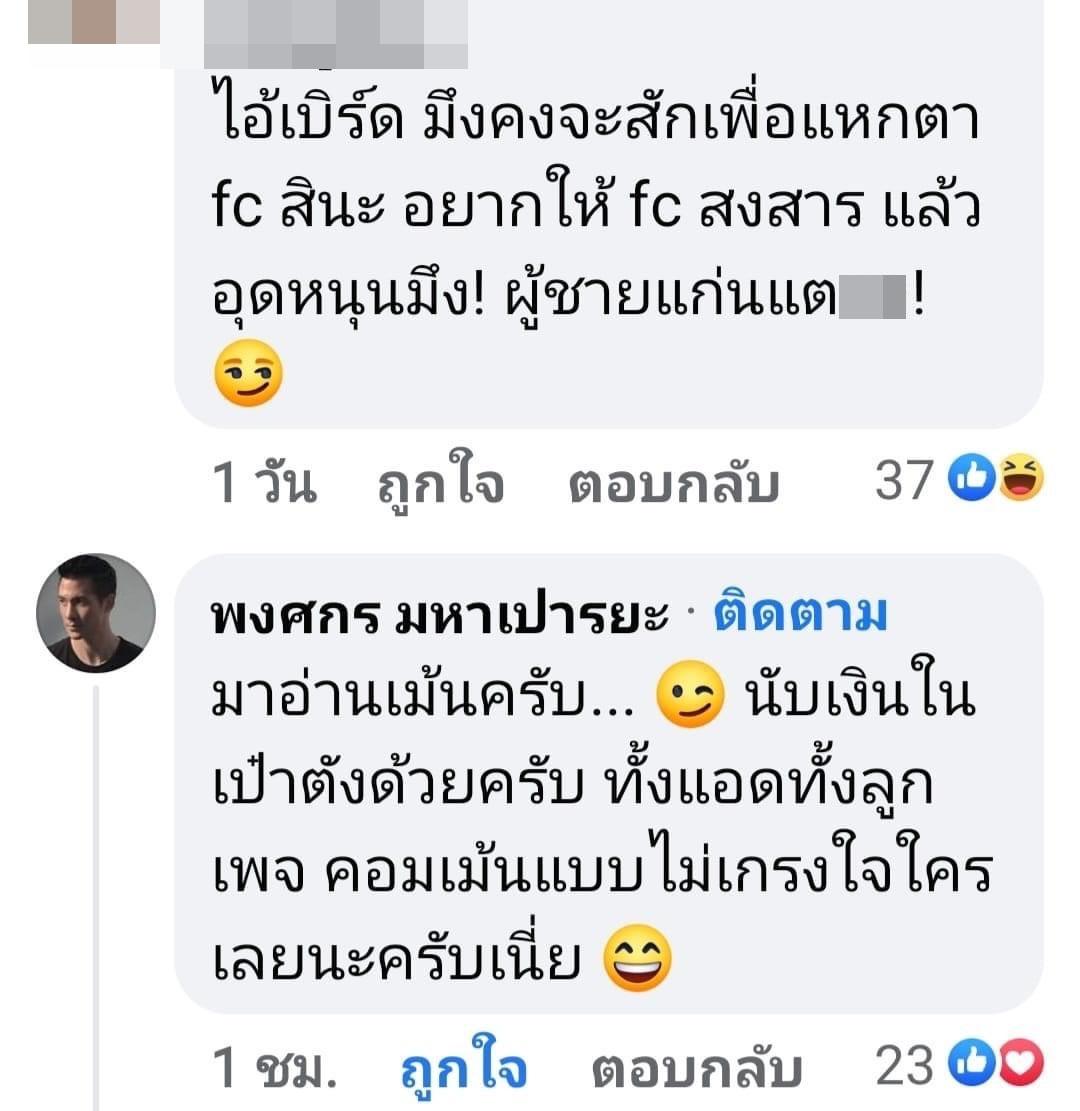View the 37 reactions on the first comment
The width and height of the screenshot is (1080, 1111).
[x=958, y=483]
